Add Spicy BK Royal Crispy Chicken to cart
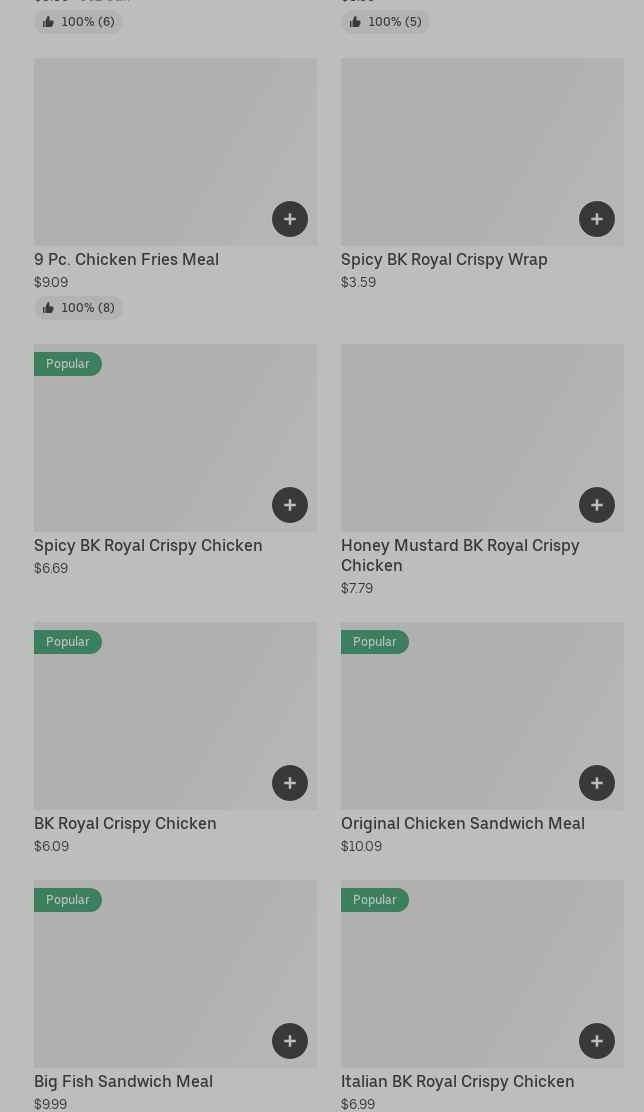 tap(290, 505)
